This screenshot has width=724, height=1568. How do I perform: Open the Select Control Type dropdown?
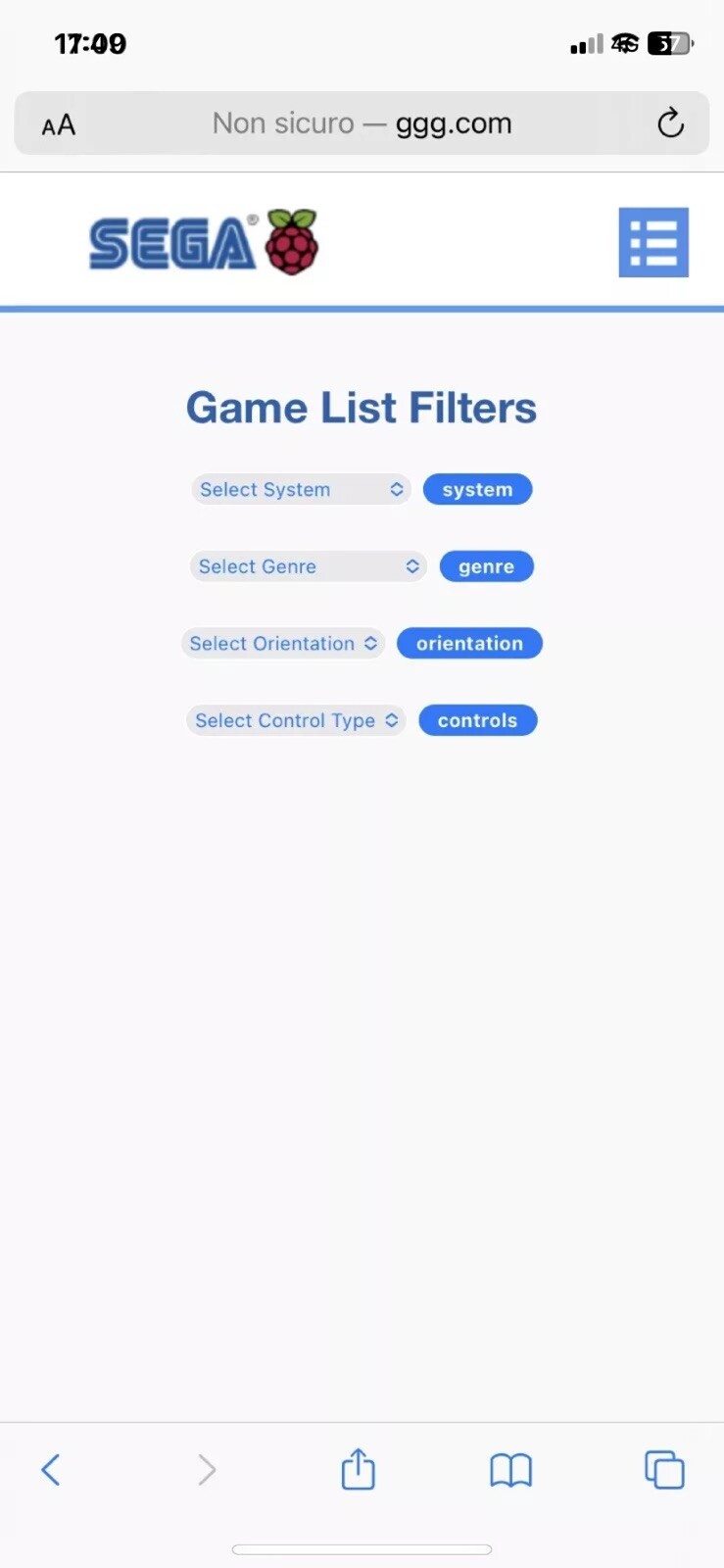pos(296,720)
